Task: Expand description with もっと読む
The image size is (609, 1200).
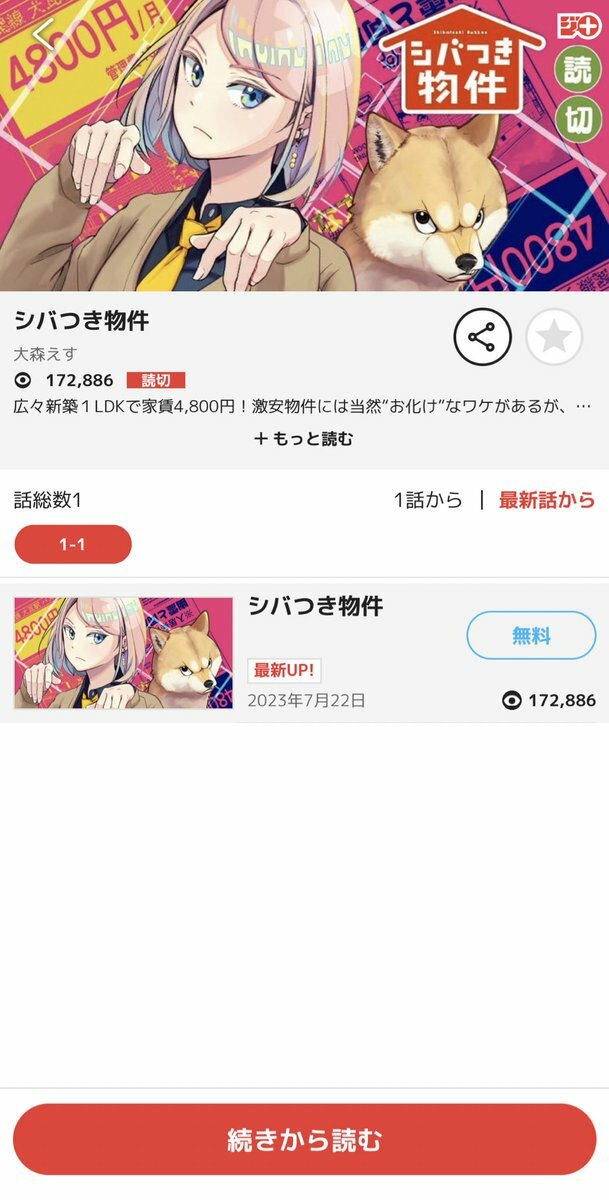Action: (x=304, y=438)
